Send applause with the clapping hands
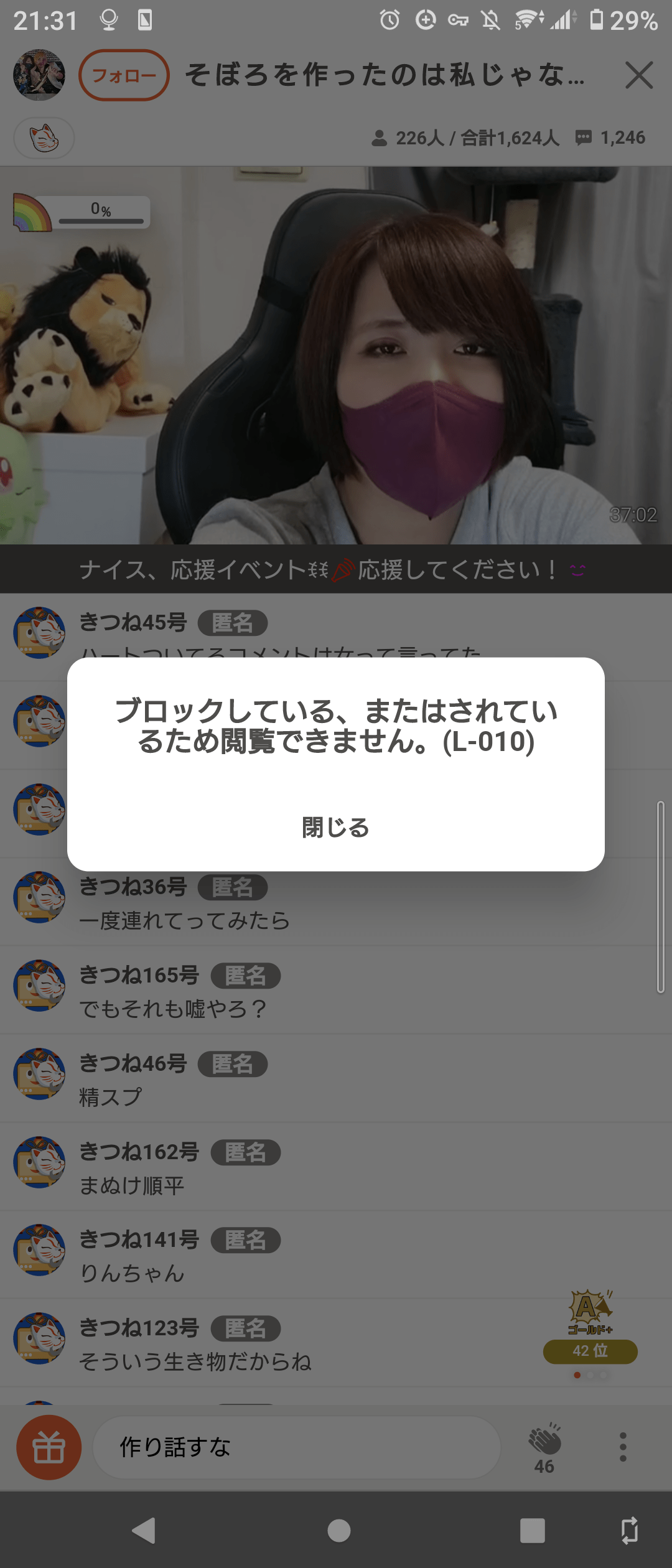The image size is (672, 1568). (x=544, y=1447)
